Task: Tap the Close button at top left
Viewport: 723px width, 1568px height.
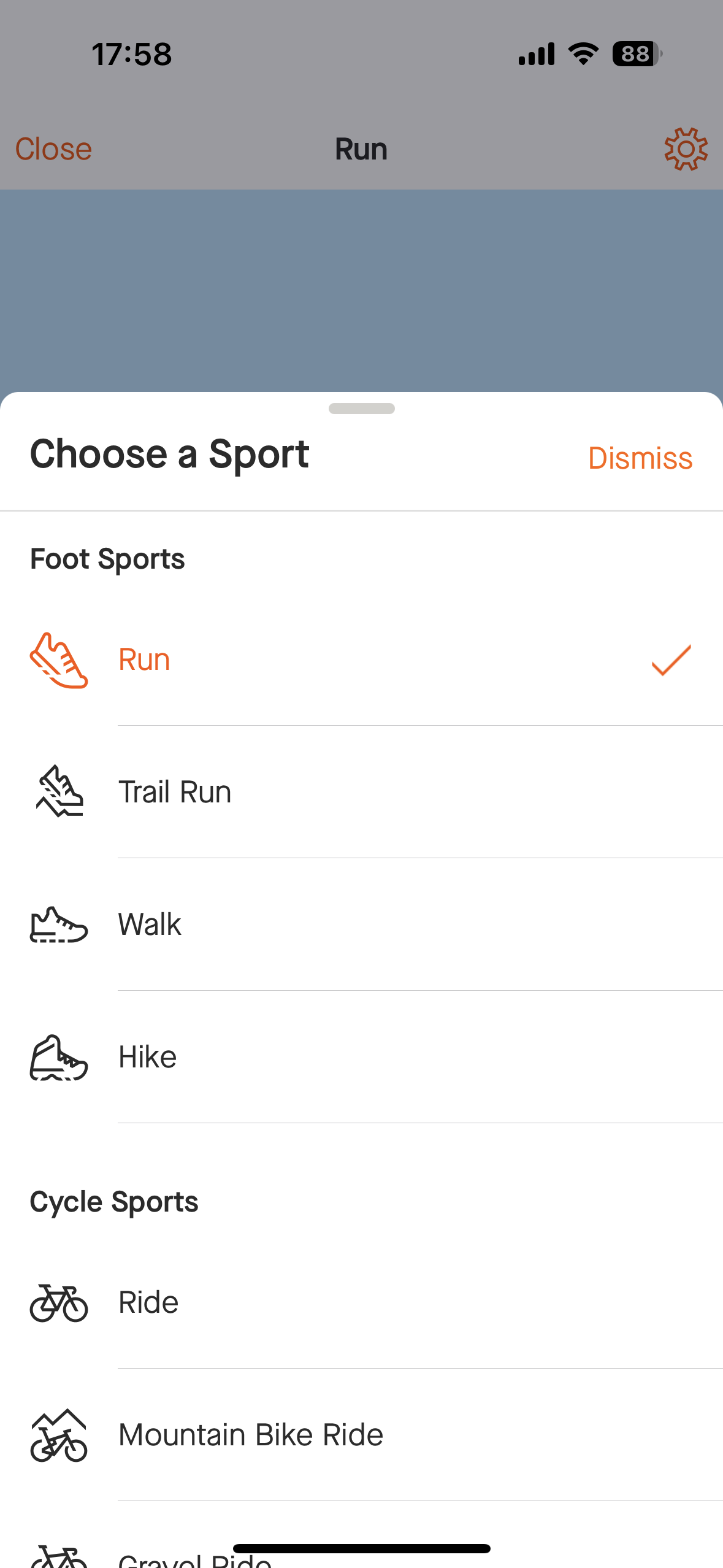Action: (x=53, y=149)
